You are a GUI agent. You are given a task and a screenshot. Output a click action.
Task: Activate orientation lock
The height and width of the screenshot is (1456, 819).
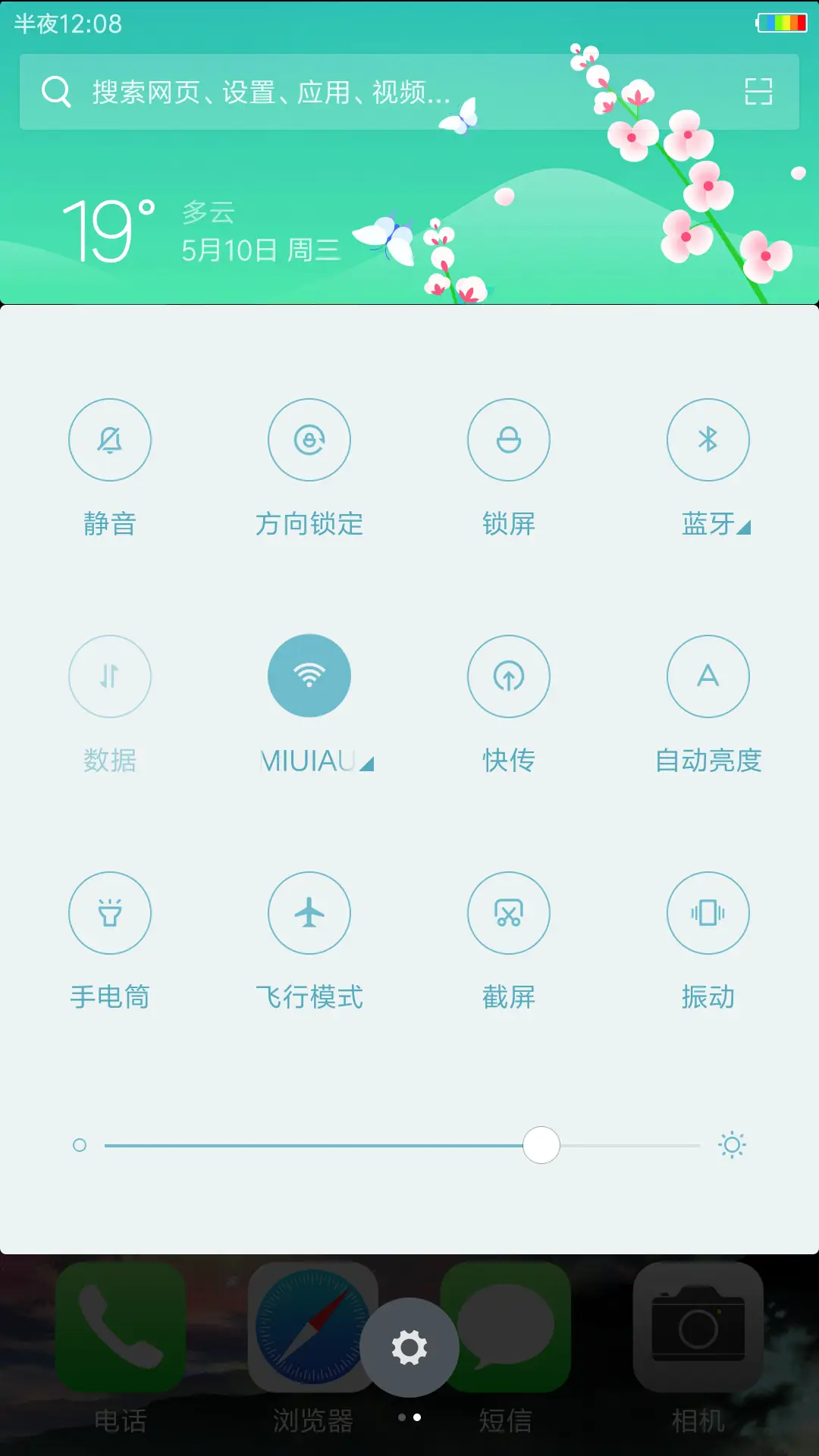click(x=309, y=440)
